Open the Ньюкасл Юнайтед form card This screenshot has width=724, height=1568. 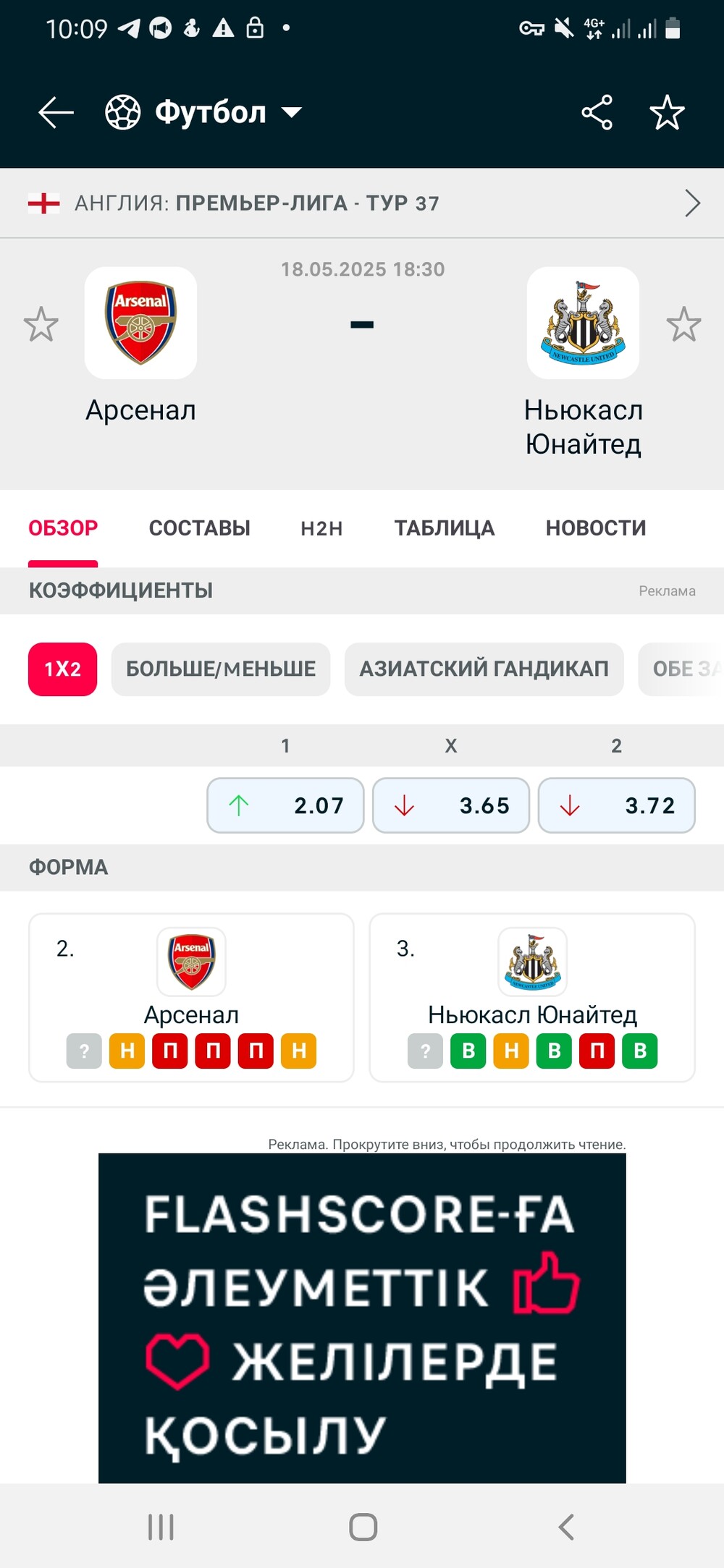click(532, 998)
